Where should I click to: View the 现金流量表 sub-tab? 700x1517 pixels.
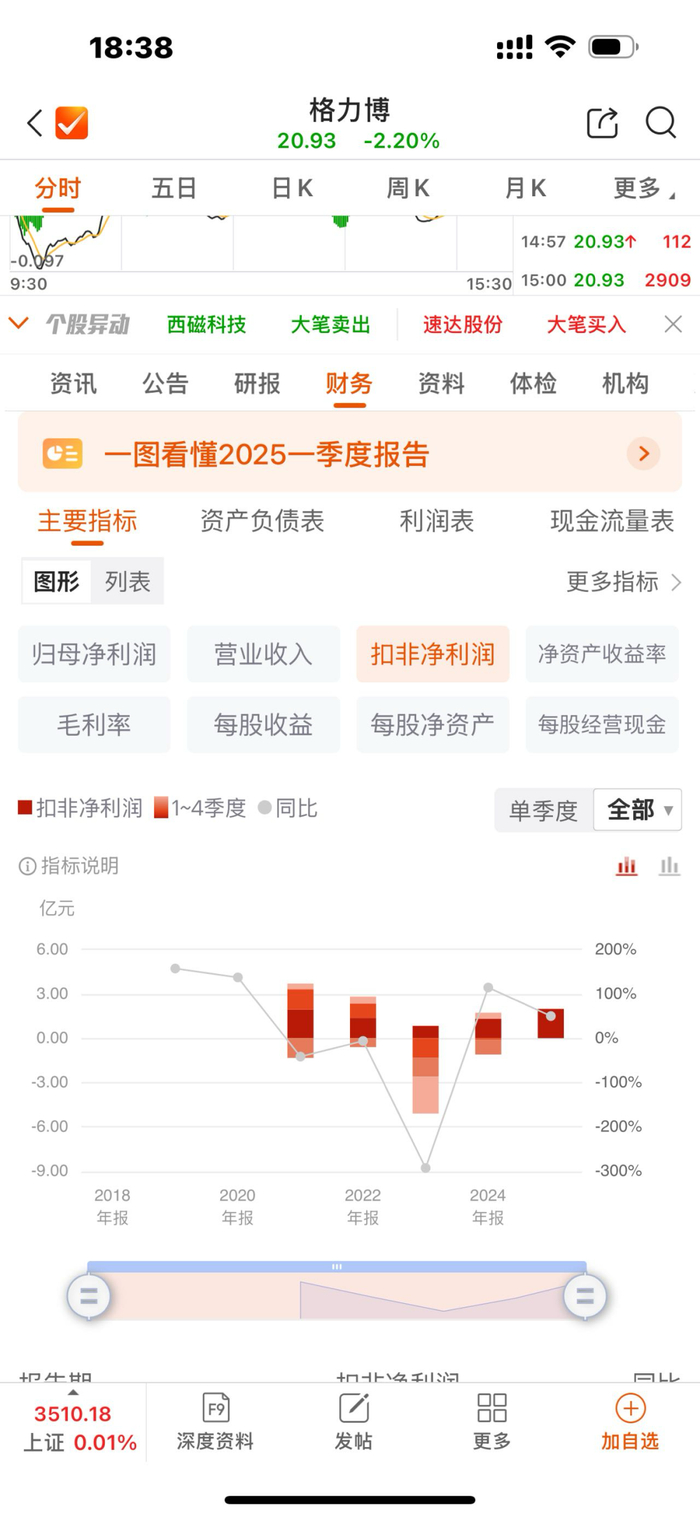612,521
